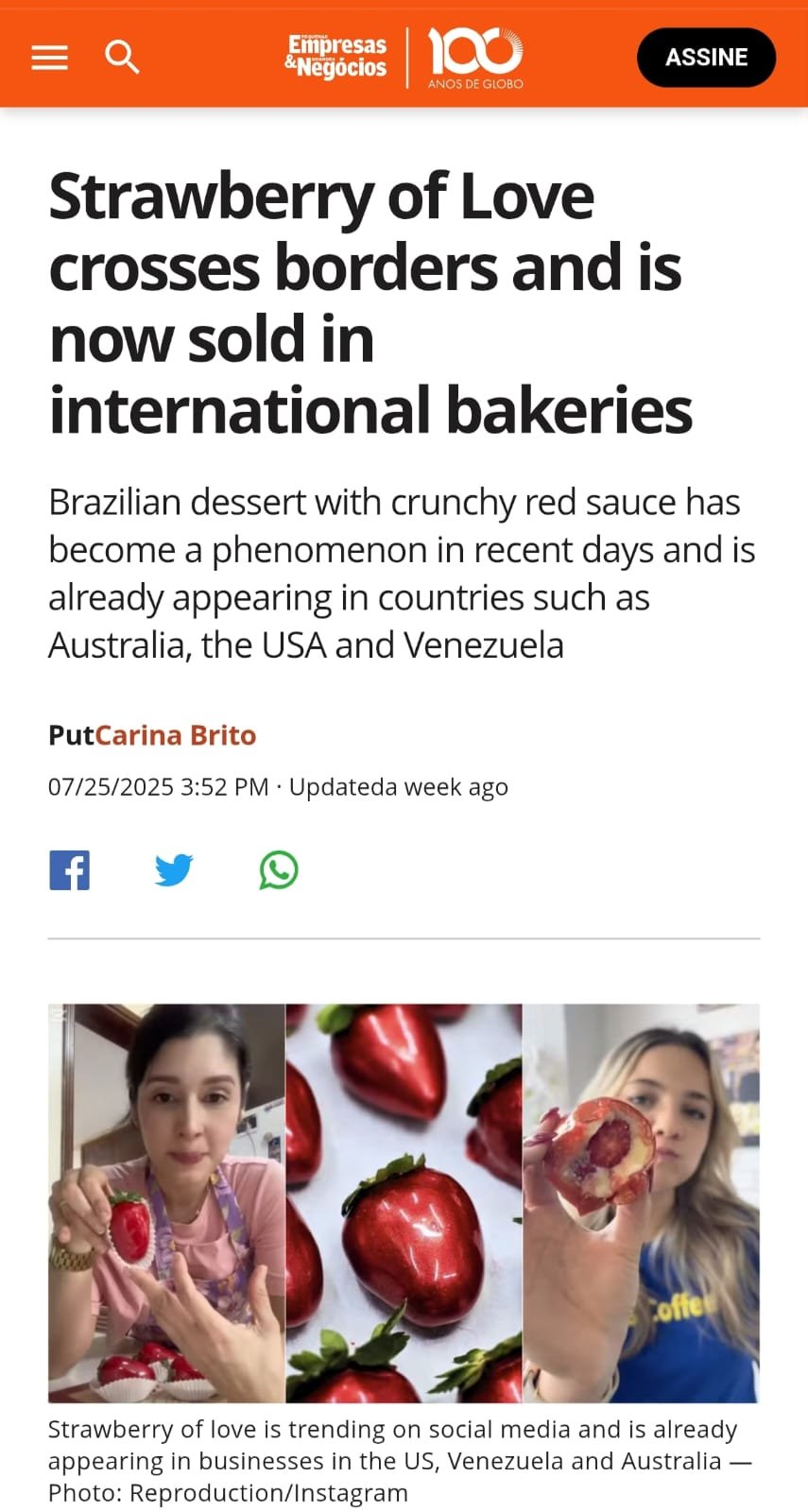Go to Empresas & Negócios home
The height and width of the screenshot is (1512, 808).
336,57
